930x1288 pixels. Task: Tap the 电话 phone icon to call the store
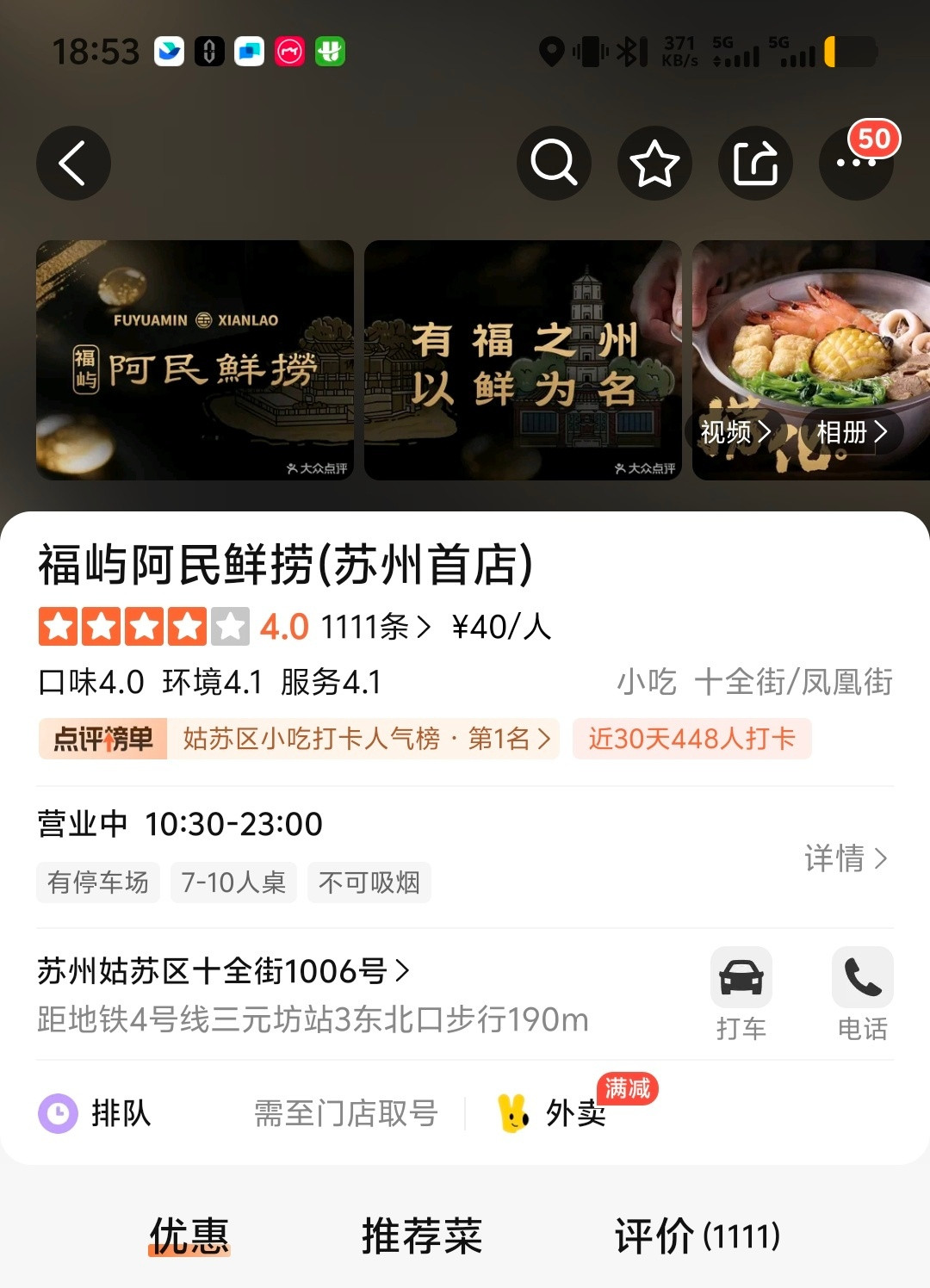pos(862,977)
